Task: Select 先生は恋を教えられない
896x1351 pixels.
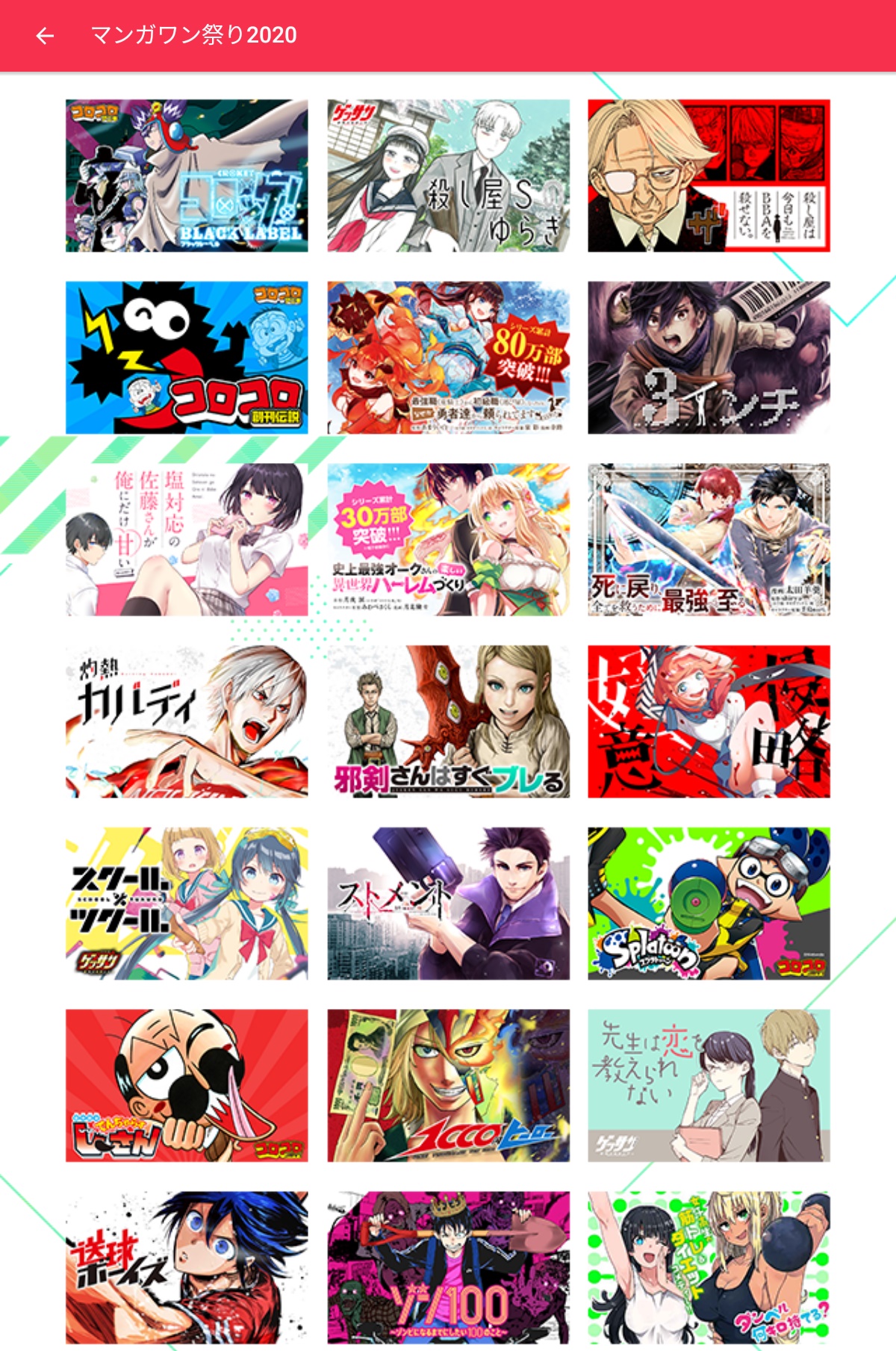Action: 709,1085
